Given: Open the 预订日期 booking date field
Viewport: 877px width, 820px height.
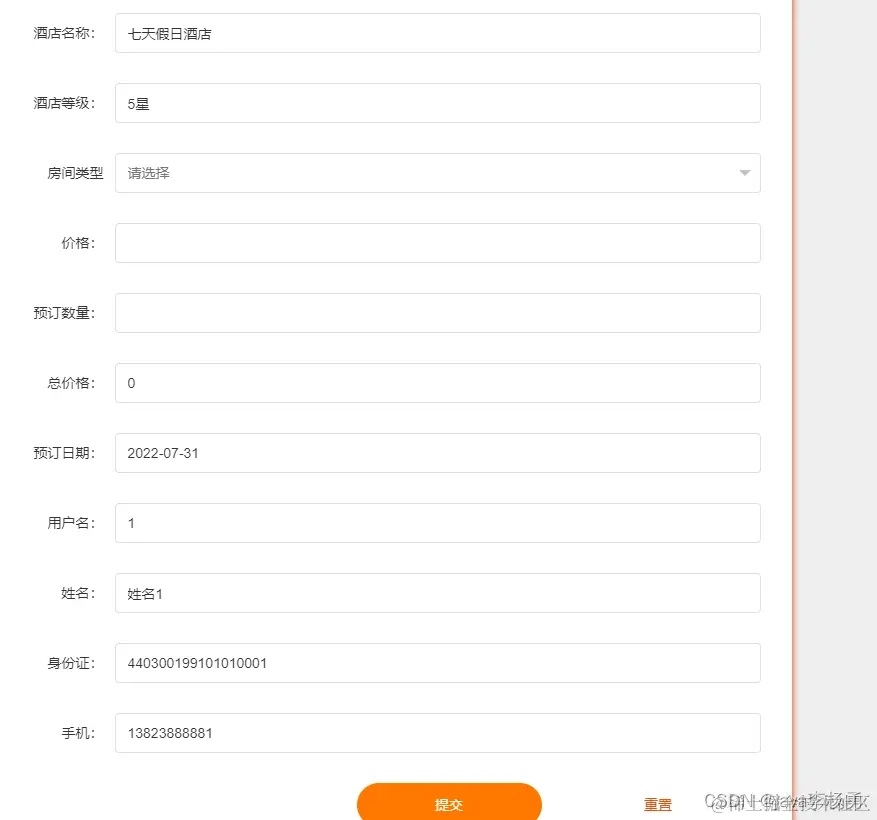Looking at the screenshot, I should tap(437, 453).
